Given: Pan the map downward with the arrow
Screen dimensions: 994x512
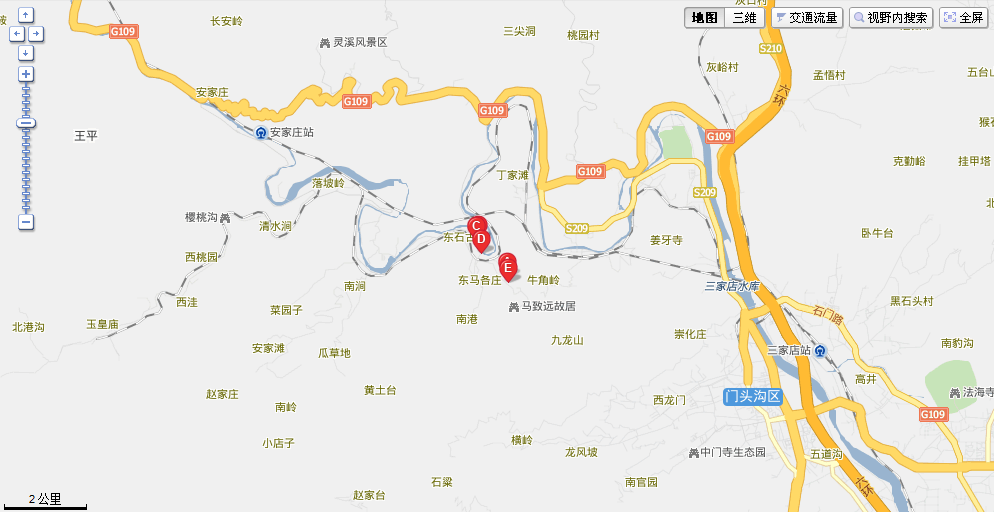Looking at the screenshot, I should (x=26, y=51).
